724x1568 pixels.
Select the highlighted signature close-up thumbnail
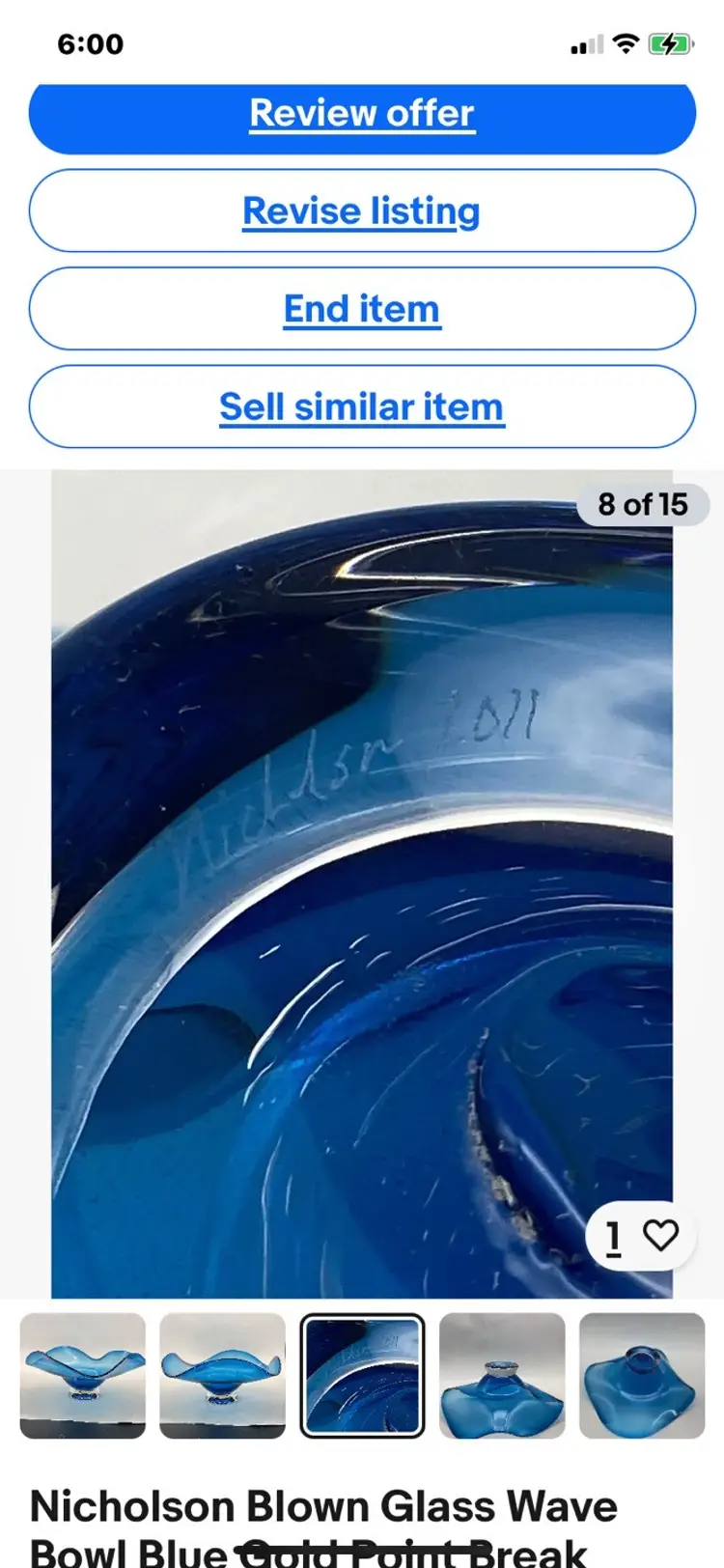tap(362, 1375)
